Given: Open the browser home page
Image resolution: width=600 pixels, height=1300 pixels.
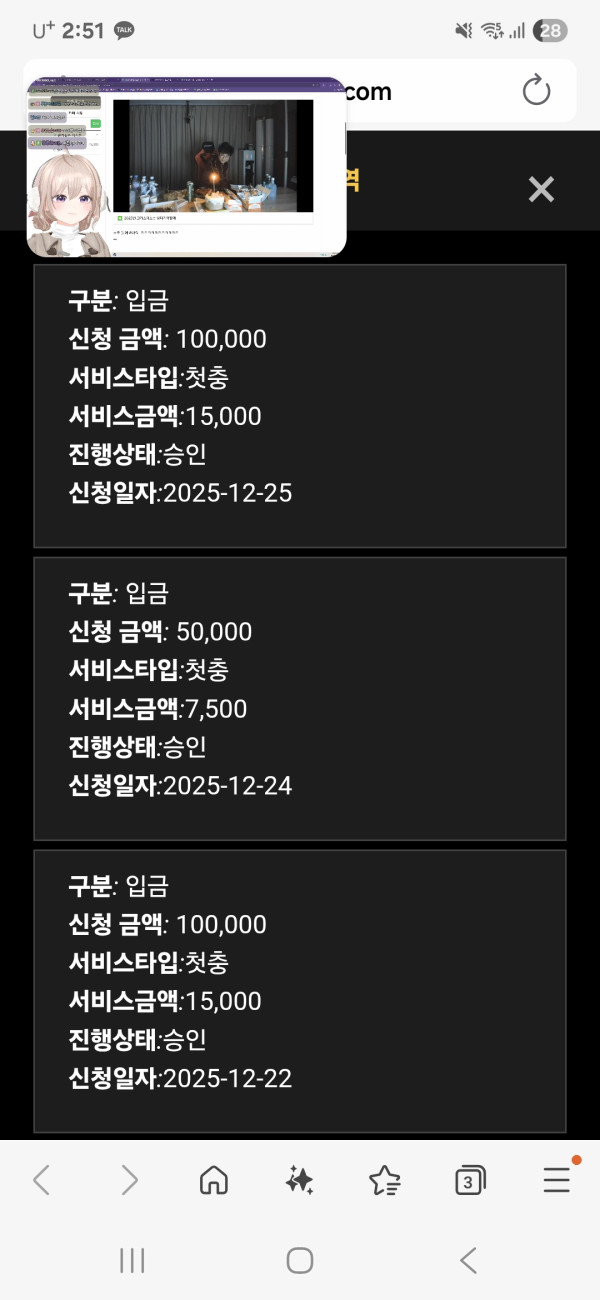Looking at the screenshot, I should [214, 1181].
